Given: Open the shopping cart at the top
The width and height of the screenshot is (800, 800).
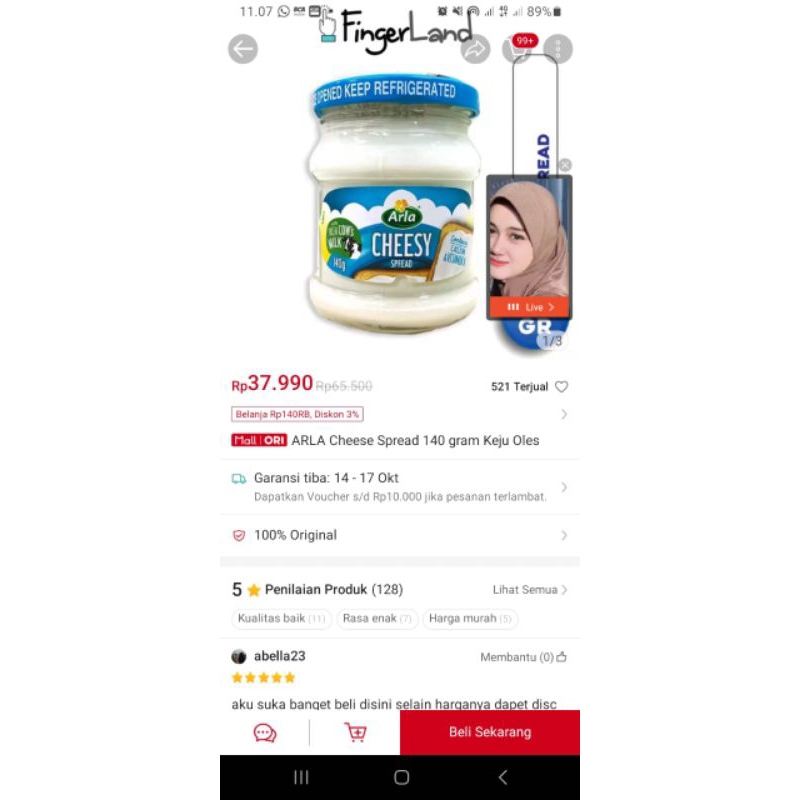Looking at the screenshot, I should click(519, 49).
